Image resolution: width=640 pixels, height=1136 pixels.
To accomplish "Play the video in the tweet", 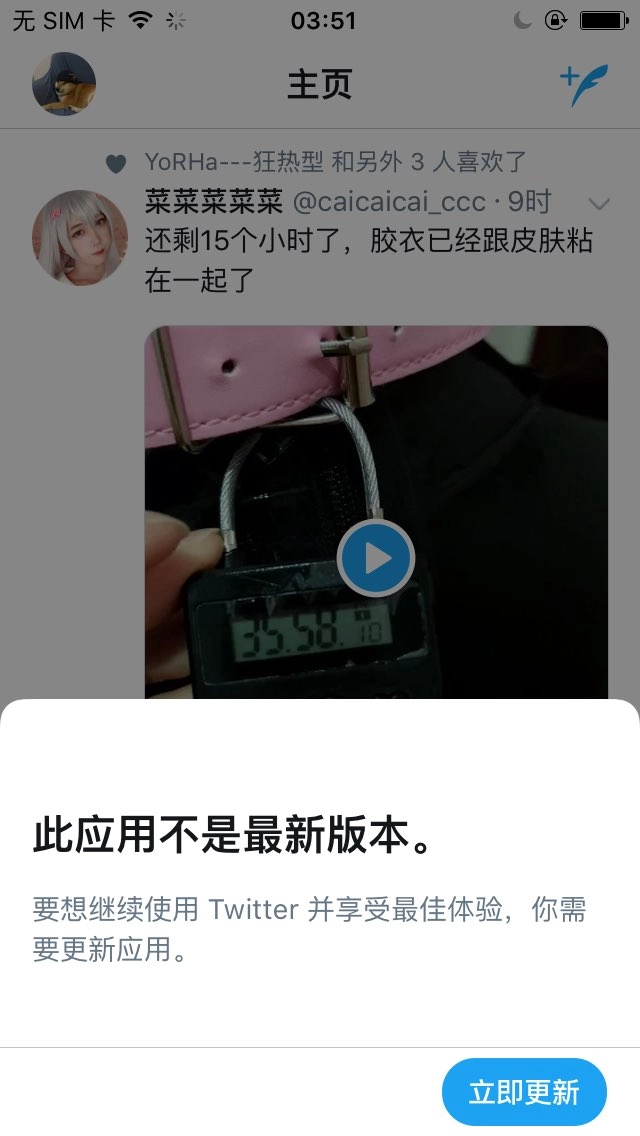I will 375,558.
